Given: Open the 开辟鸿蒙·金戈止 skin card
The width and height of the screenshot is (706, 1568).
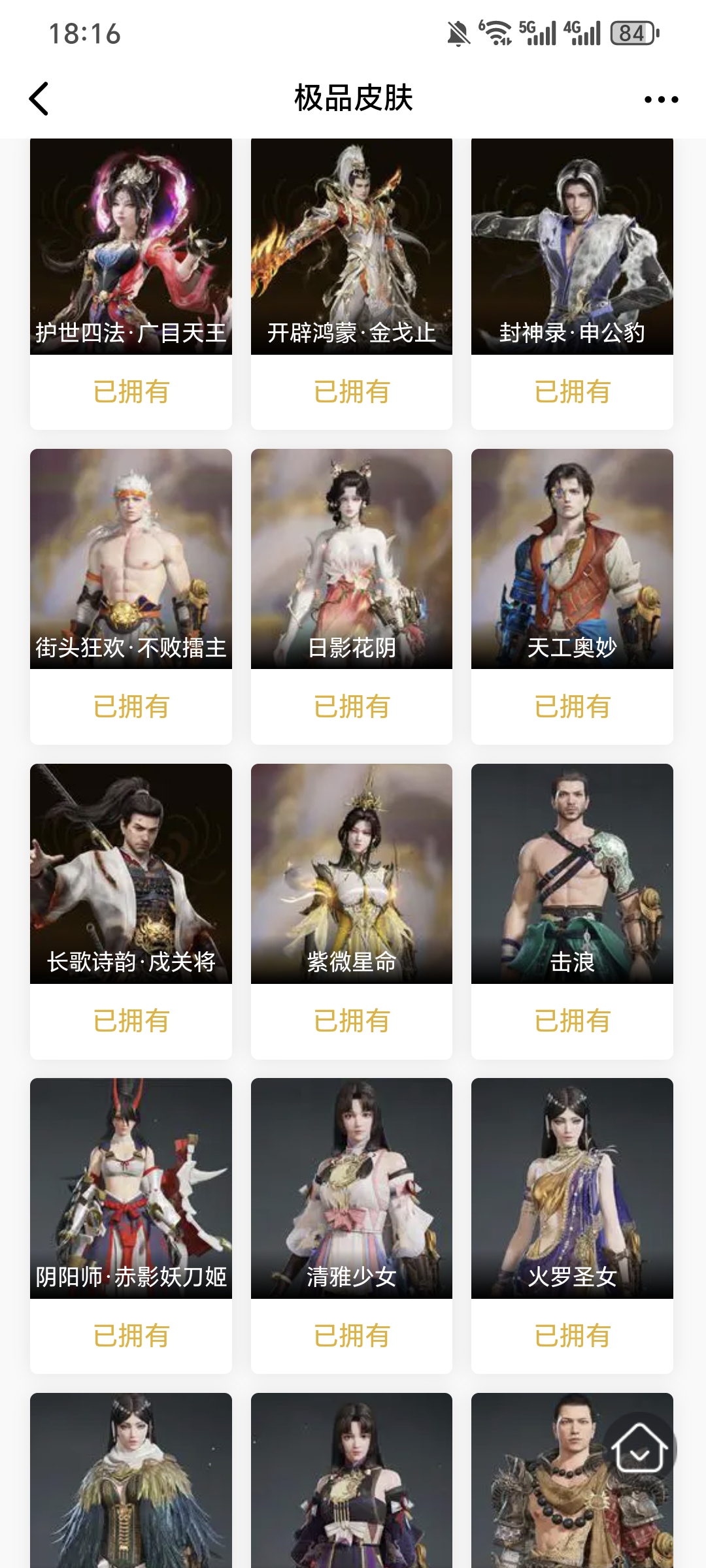Looking at the screenshot, I should coord(352,248).
